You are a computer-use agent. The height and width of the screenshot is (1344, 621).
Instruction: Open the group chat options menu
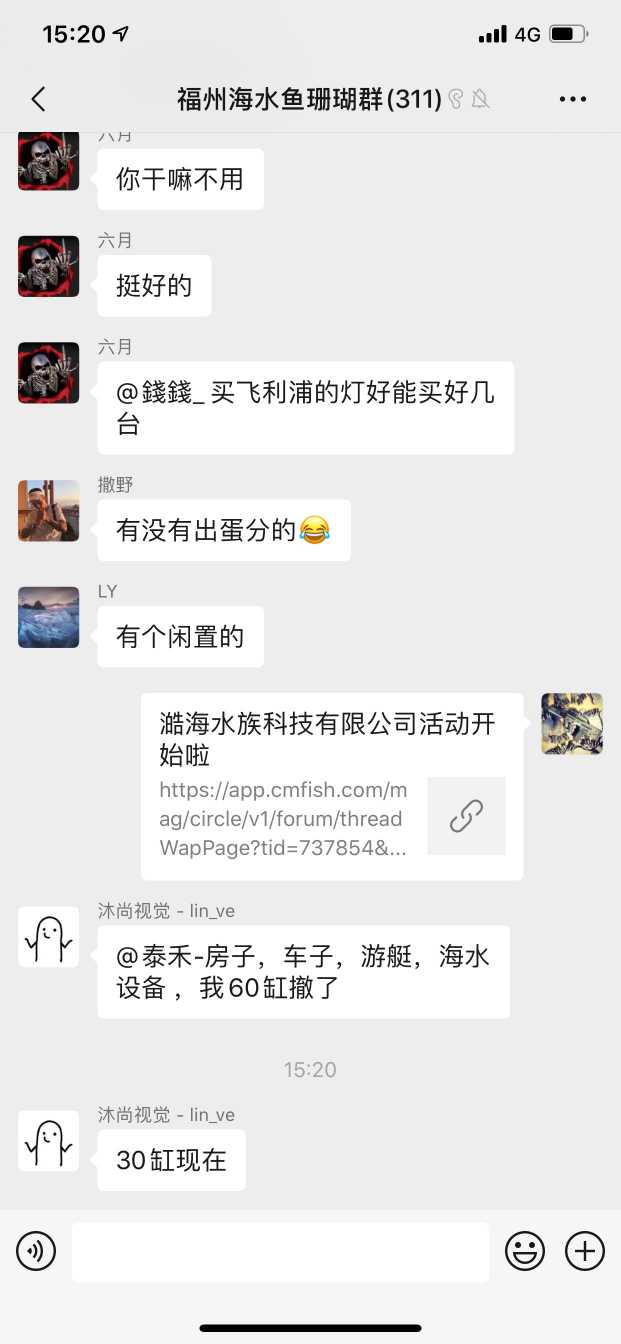click(573, 99)
